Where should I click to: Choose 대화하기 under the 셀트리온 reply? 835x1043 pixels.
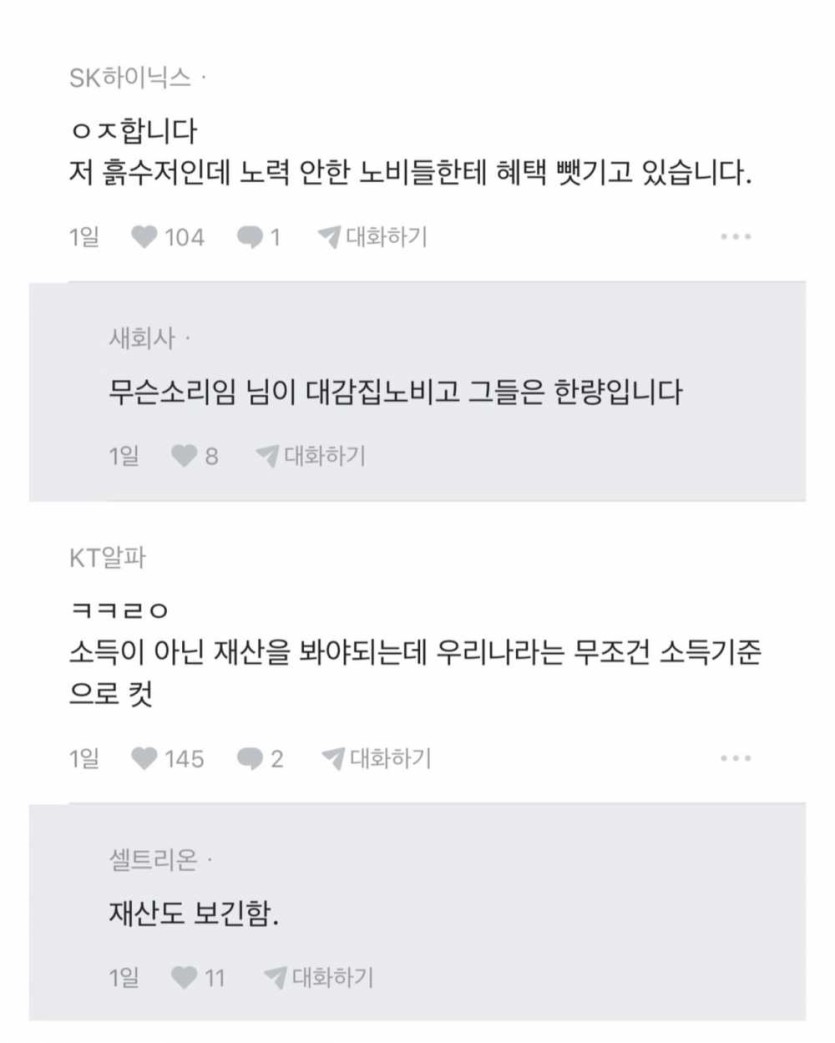pyautogui.click(x=318, y=978)
